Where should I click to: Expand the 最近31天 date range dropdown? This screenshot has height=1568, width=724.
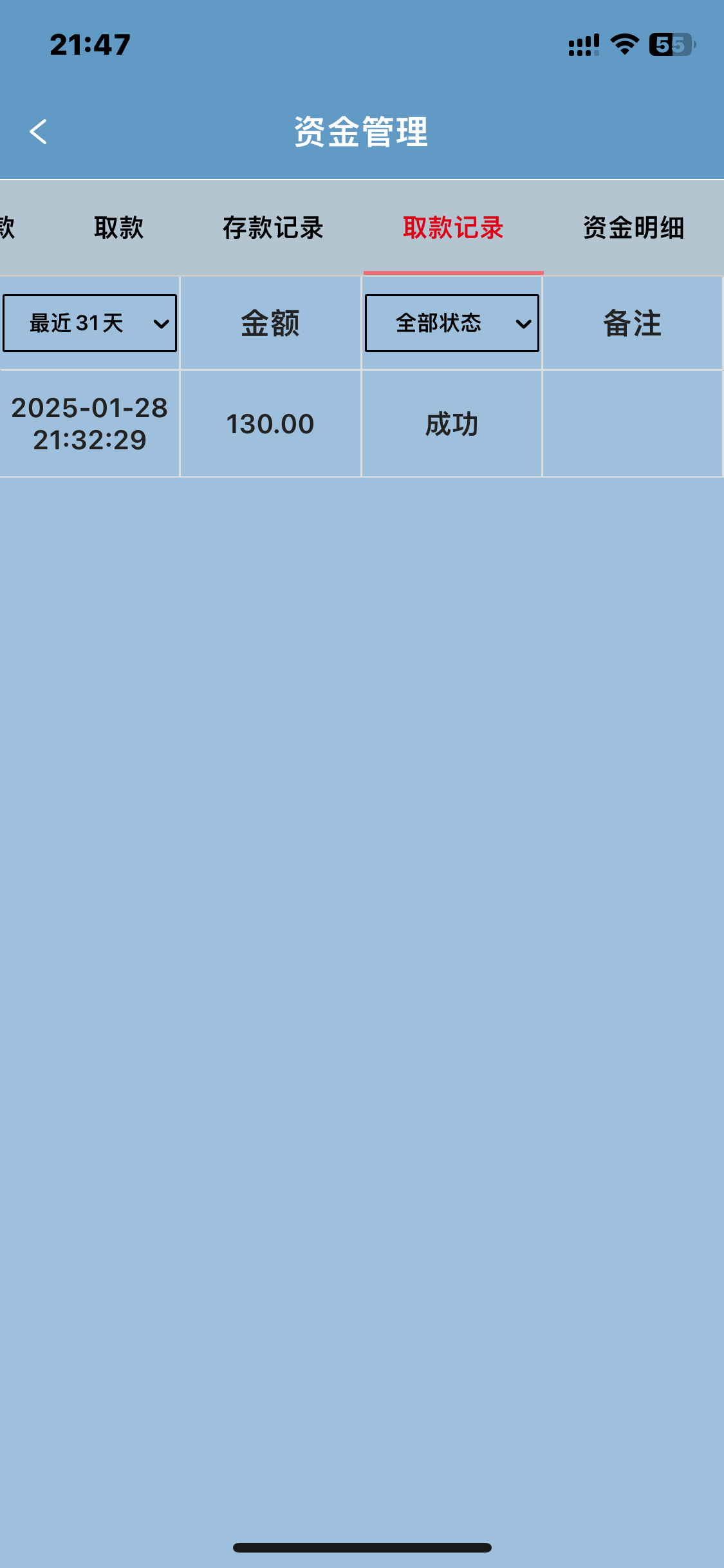click(90, 323)
